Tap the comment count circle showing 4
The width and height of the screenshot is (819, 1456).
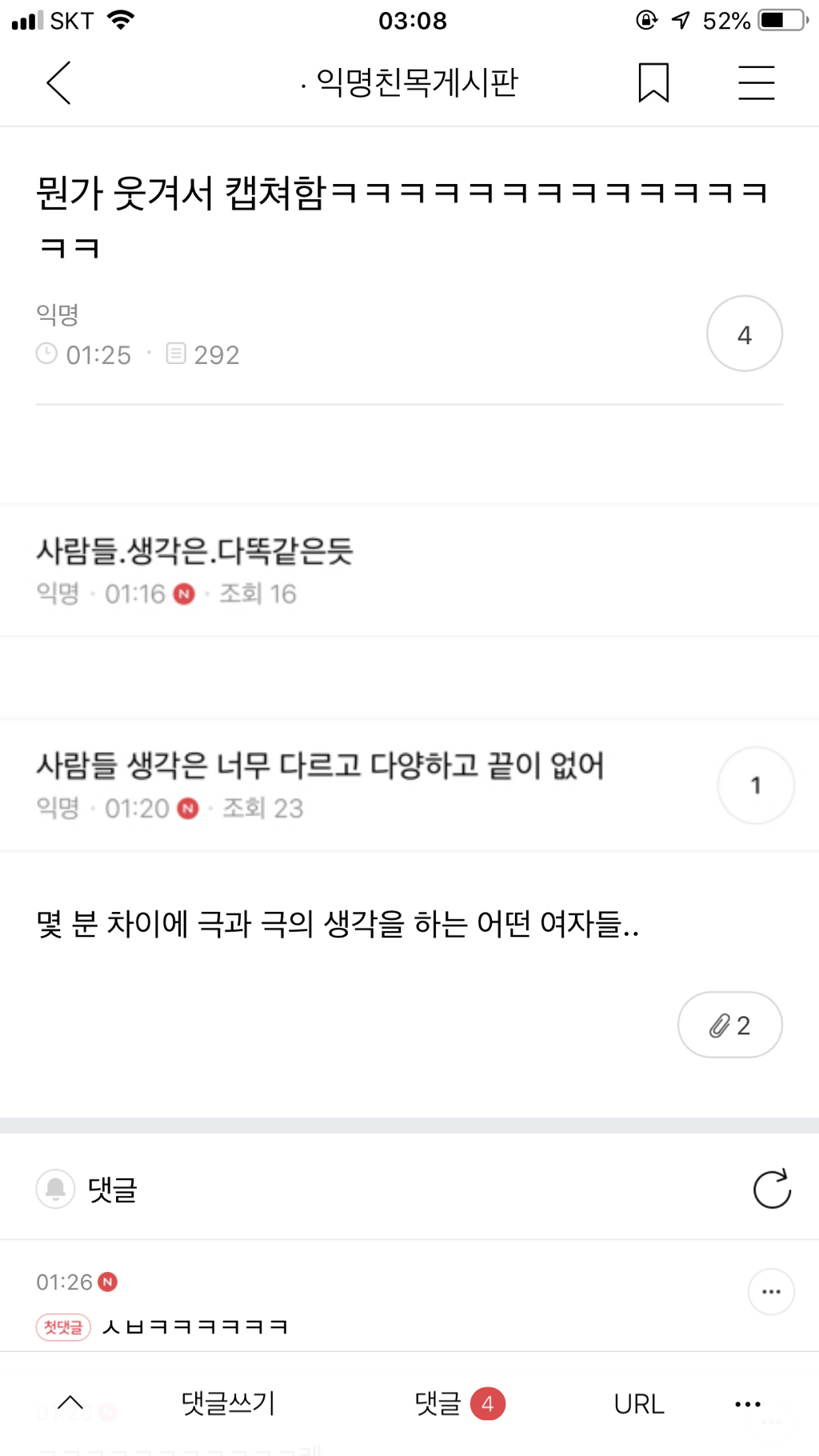tap(744, 333)
